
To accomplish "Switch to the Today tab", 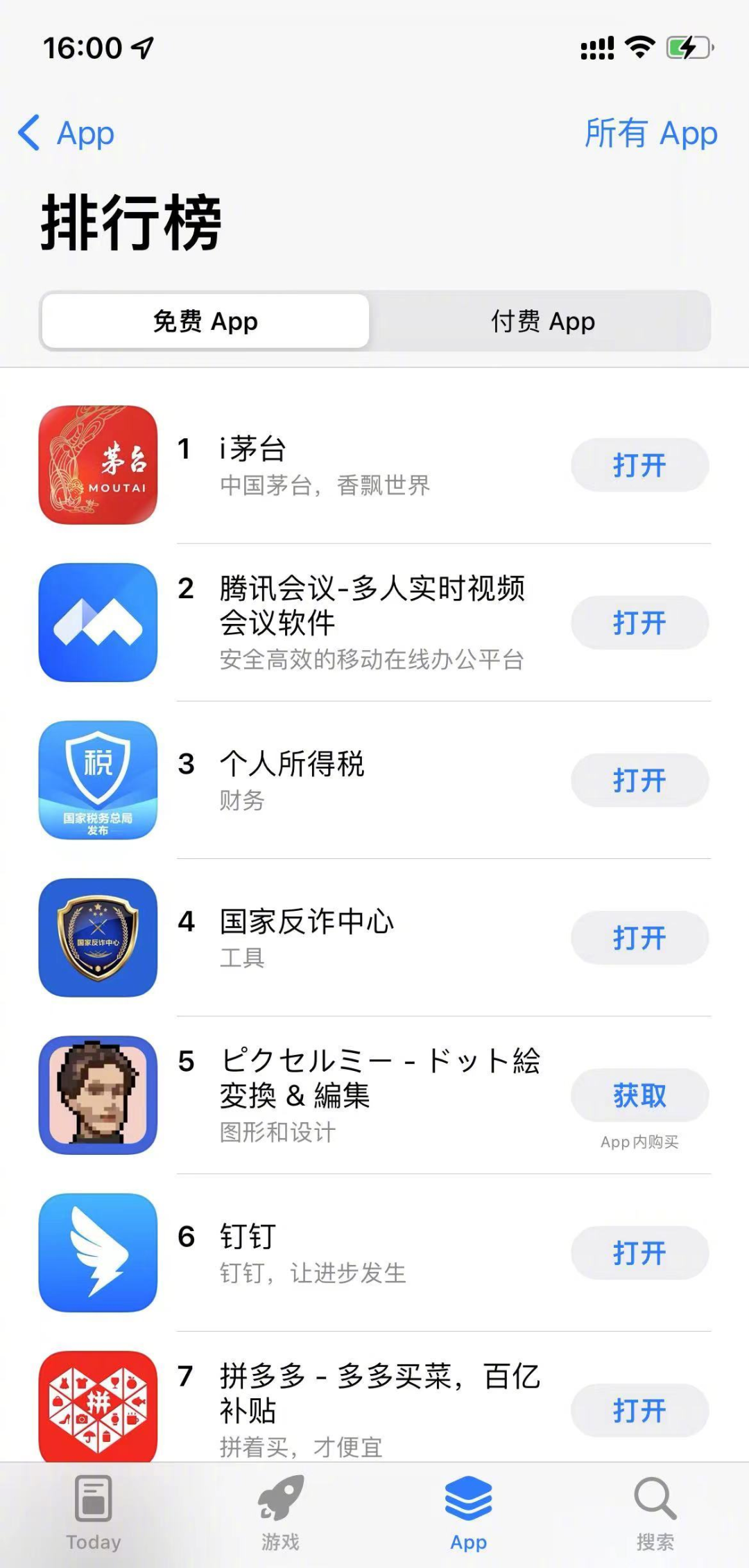I will (94, 1513).
